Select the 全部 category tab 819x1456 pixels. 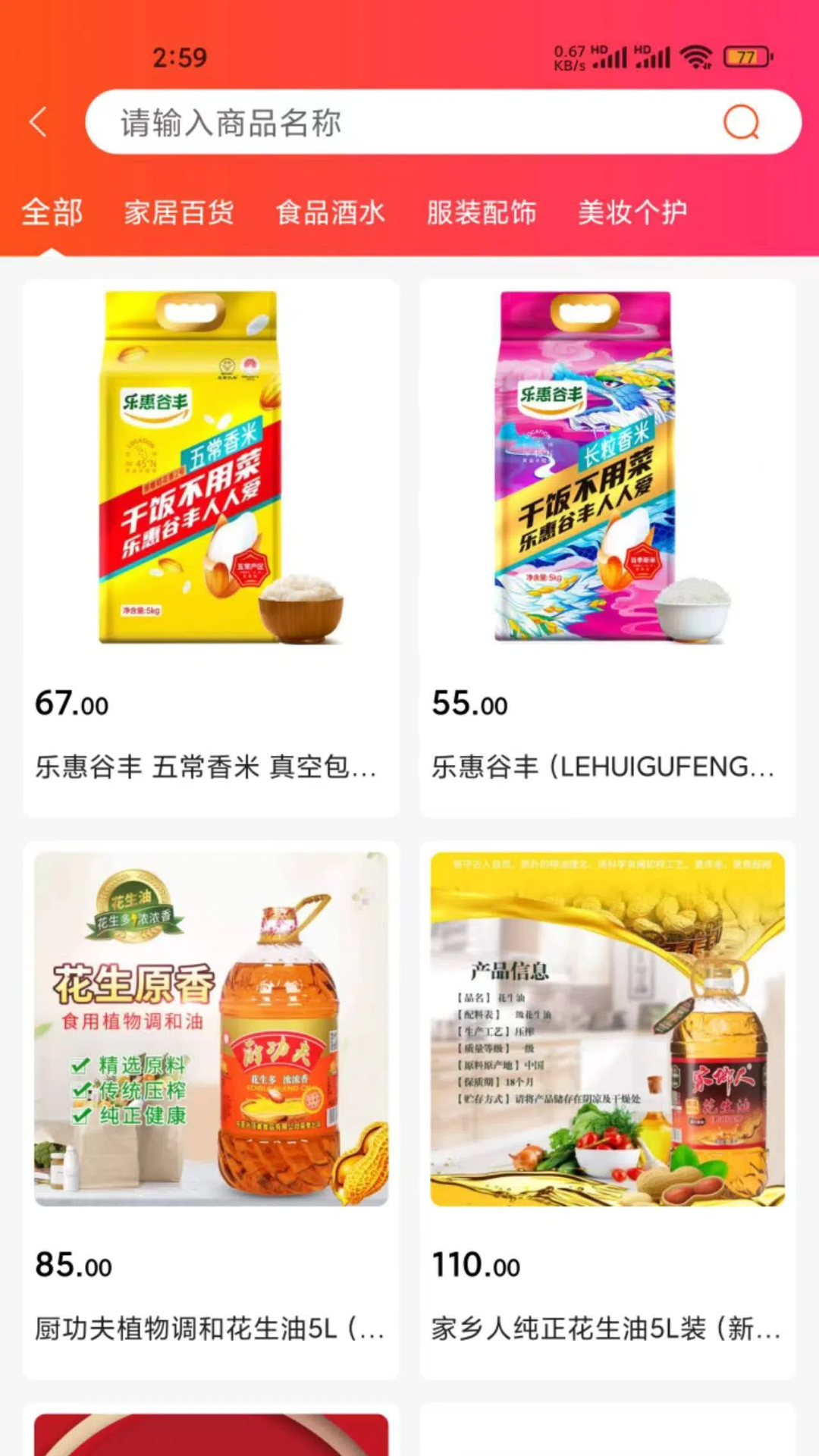click(x=52, y=212)
